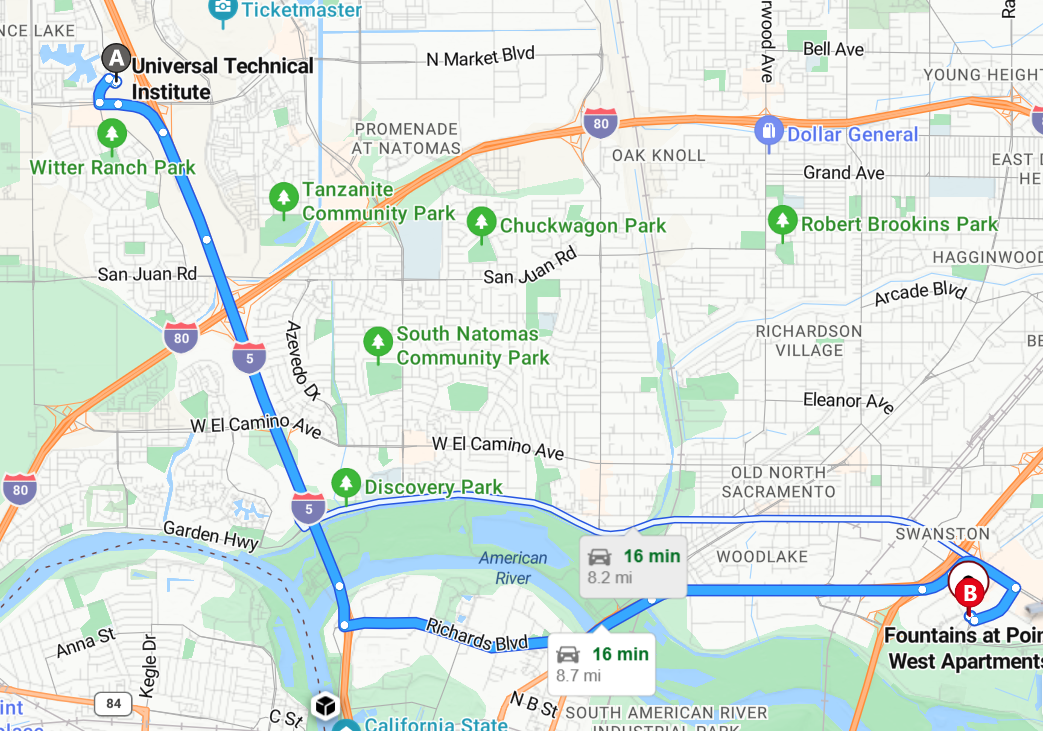Open Chuckwagon Park pin

[481, 222]
